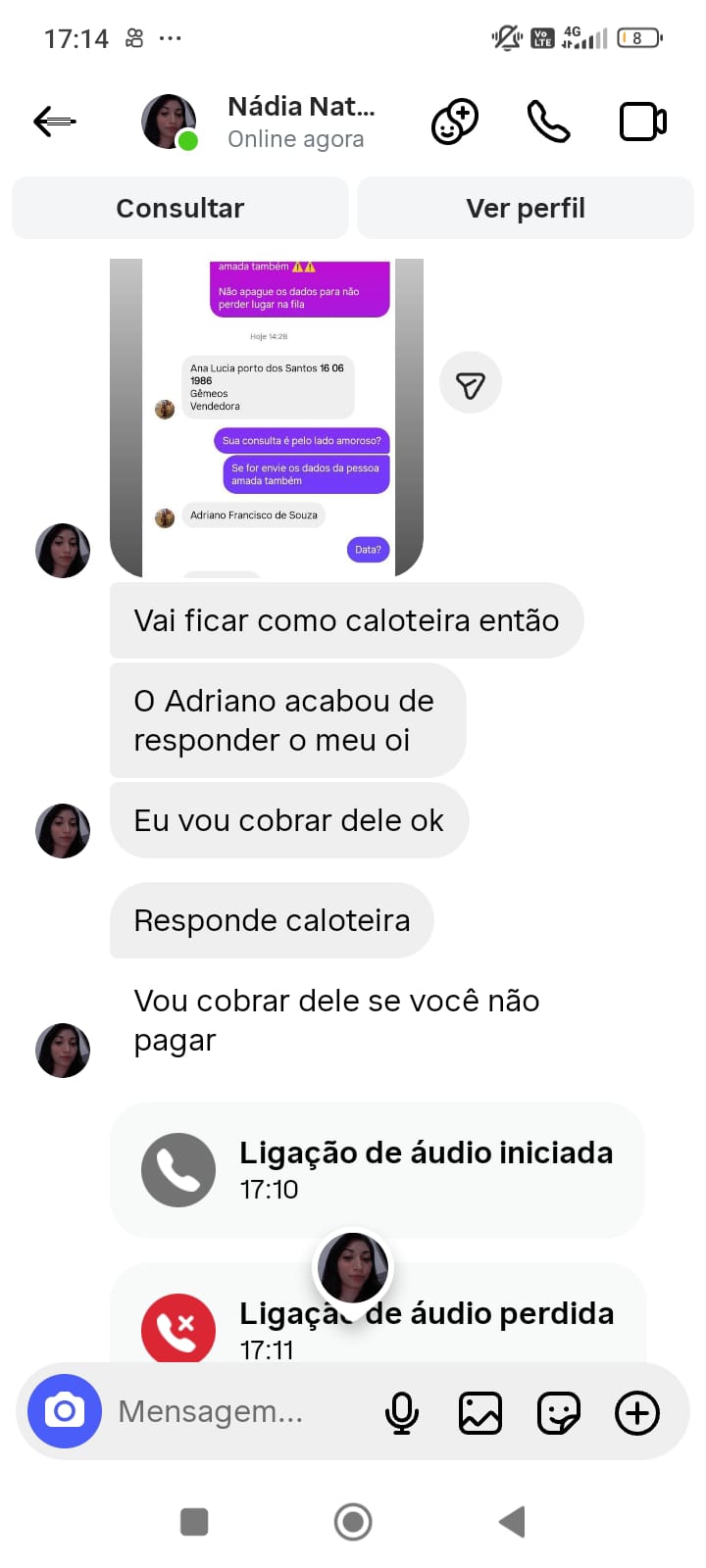Tap the system back triangle

click(x=512, y=1522)
